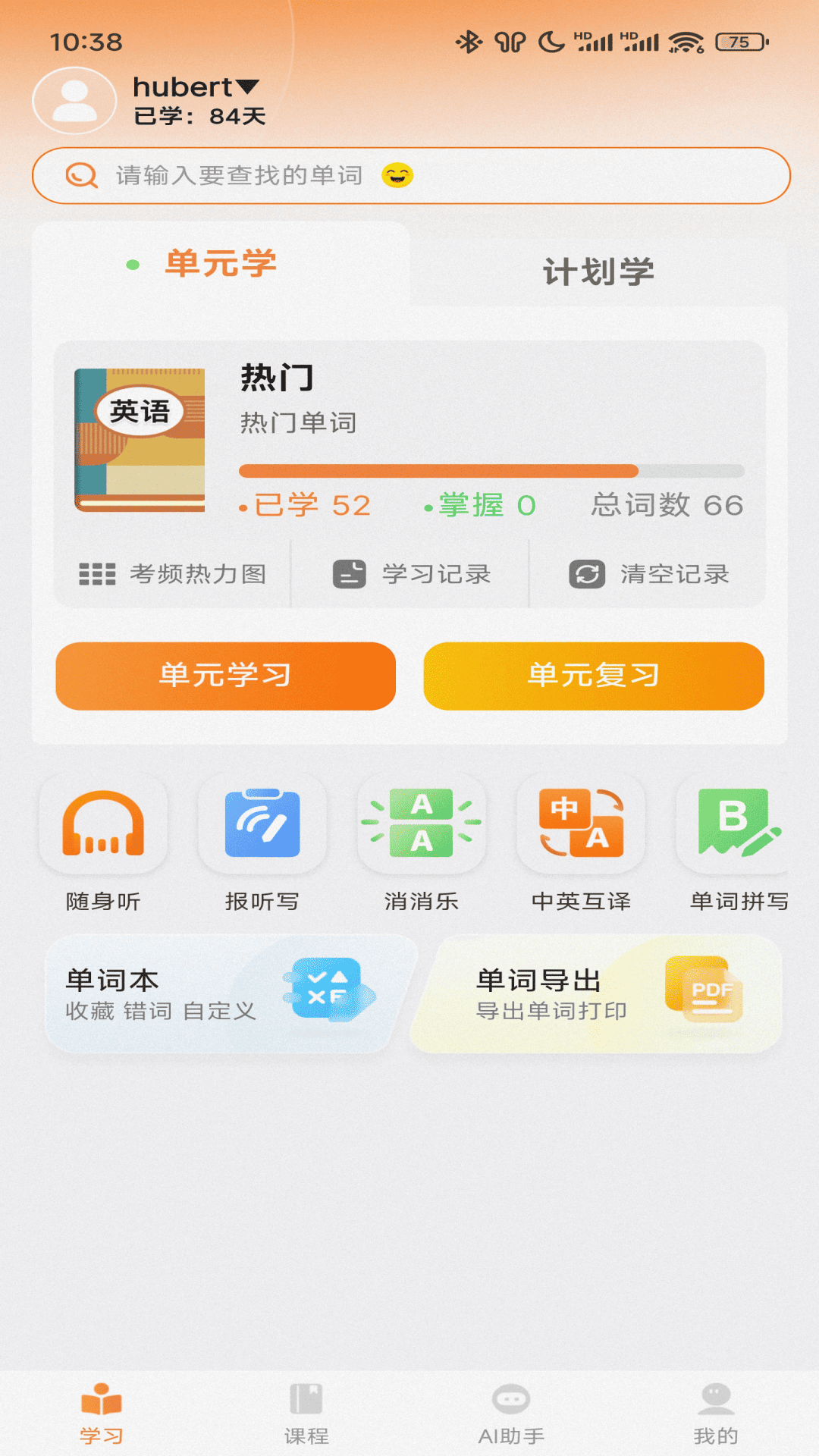The height and width of the screenshot is (1456, 819).
Task: Open the 随身听 listening tool
Action: coord(101,845)
